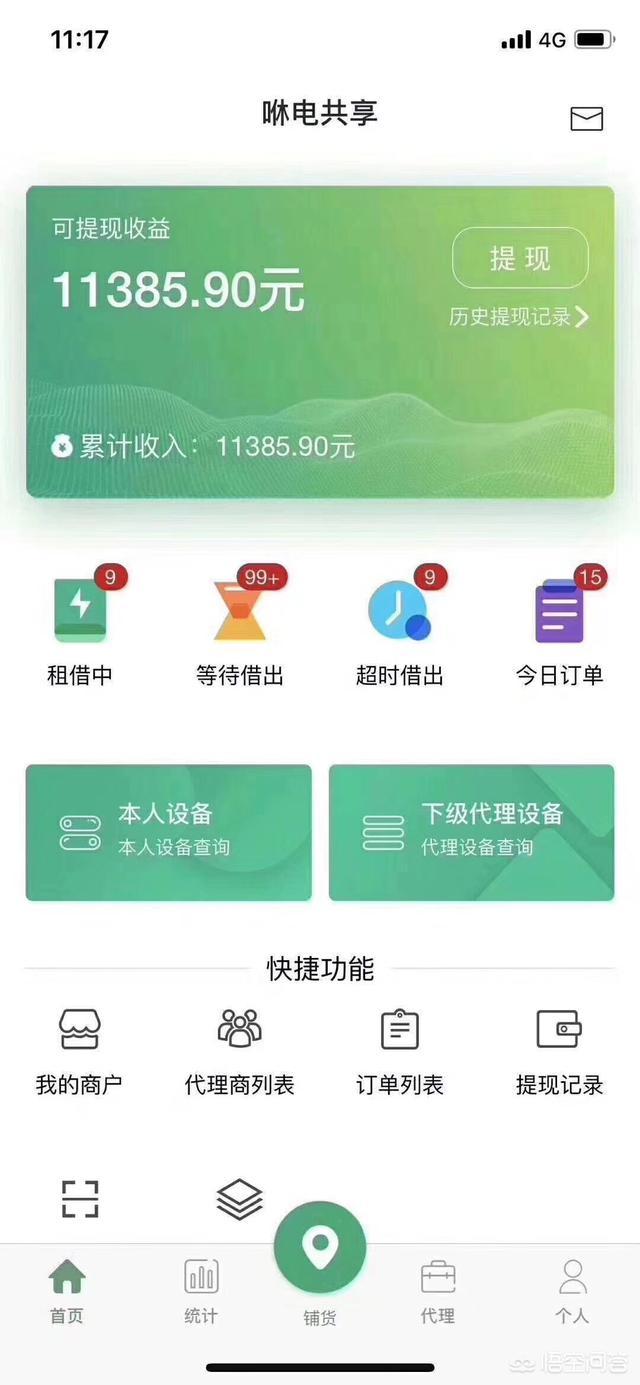640x1385 pixels.
Task: Switch to the 代理 tab
Action: pyautogui.click(x=438, y=1291)
